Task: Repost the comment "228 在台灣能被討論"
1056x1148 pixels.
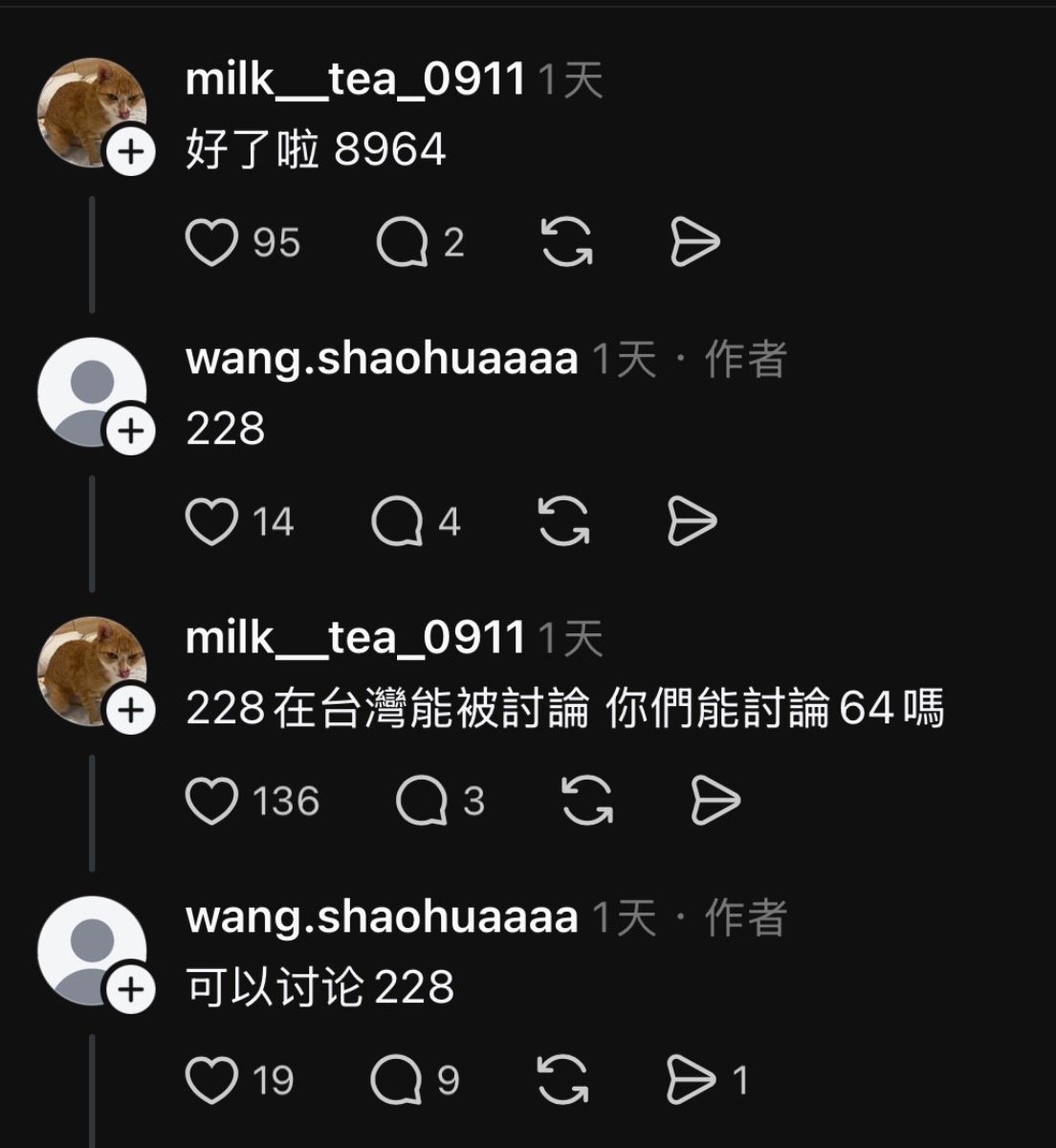Action: tap(587, 801)
